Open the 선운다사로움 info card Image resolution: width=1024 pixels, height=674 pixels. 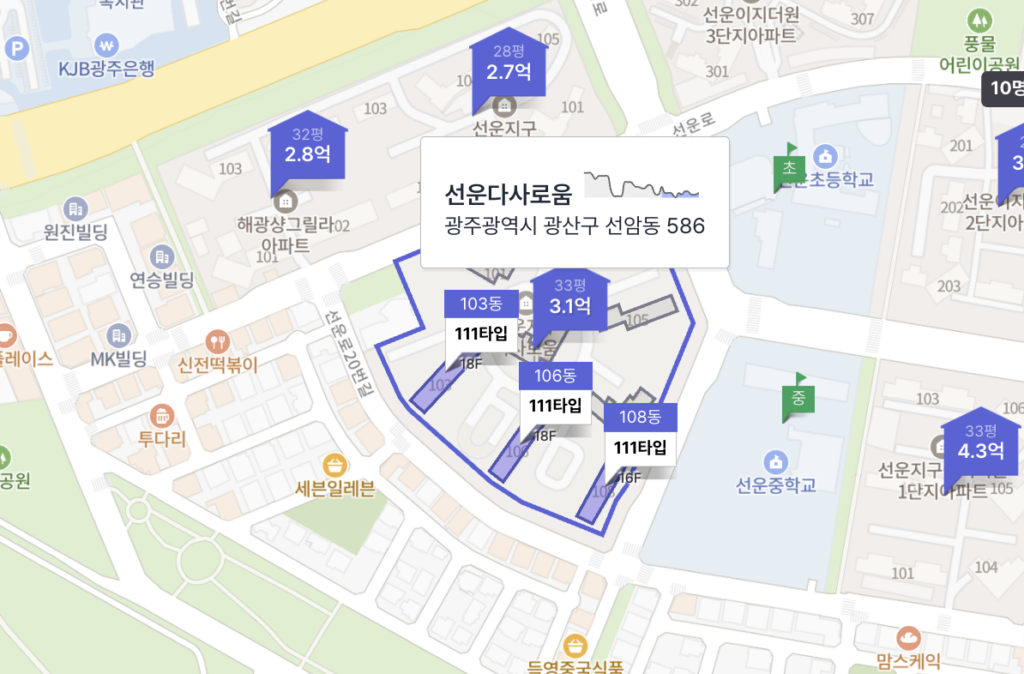[x=574, y=203]
